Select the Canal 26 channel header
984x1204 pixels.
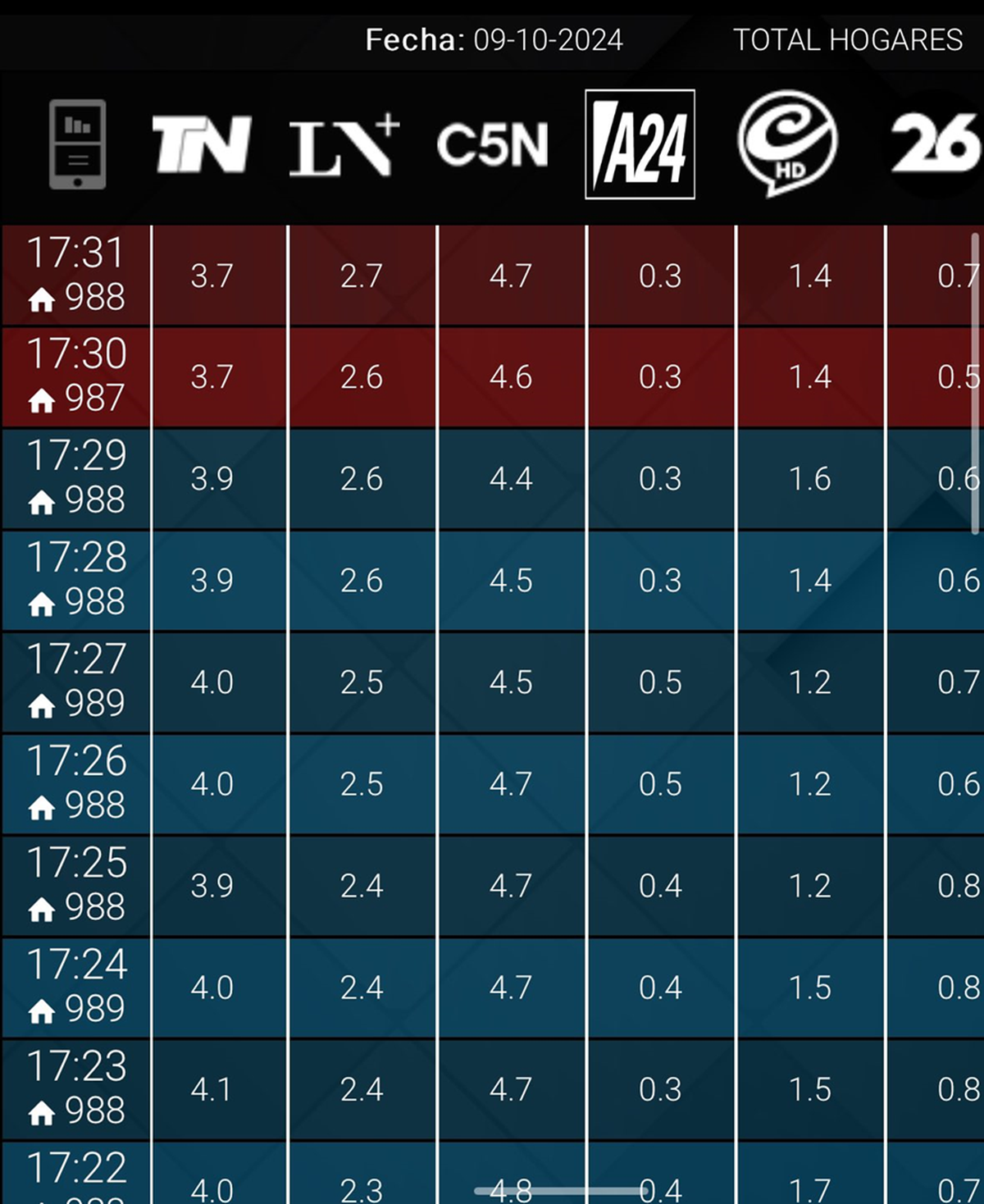coord(935,144)
